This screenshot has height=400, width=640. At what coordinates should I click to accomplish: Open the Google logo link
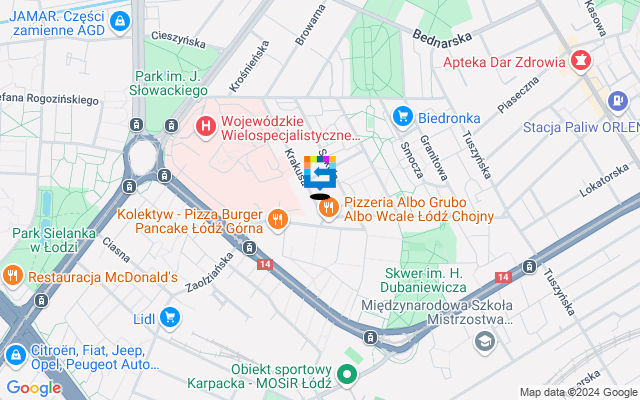[33, 388]
